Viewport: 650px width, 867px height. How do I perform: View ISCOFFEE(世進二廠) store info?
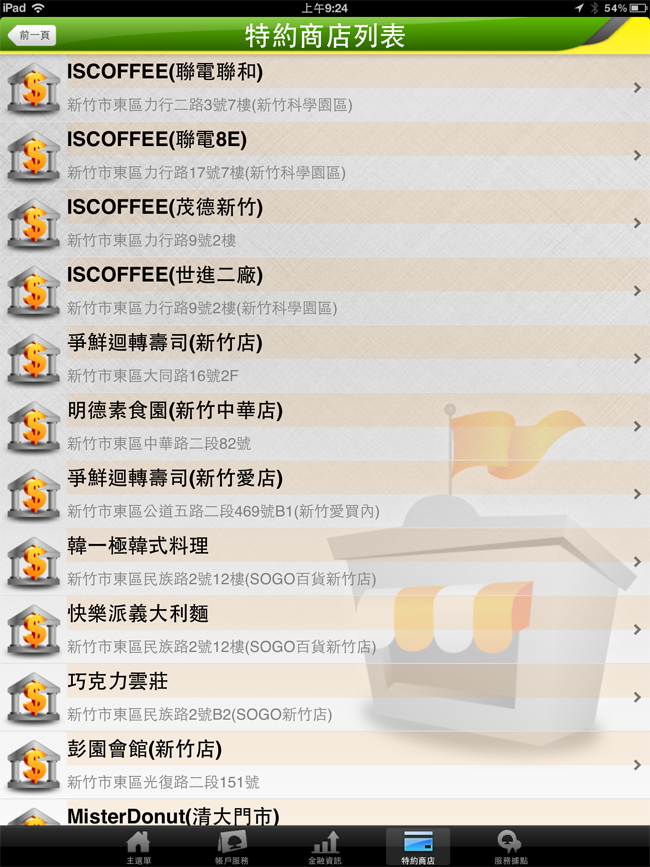(325, 291)
